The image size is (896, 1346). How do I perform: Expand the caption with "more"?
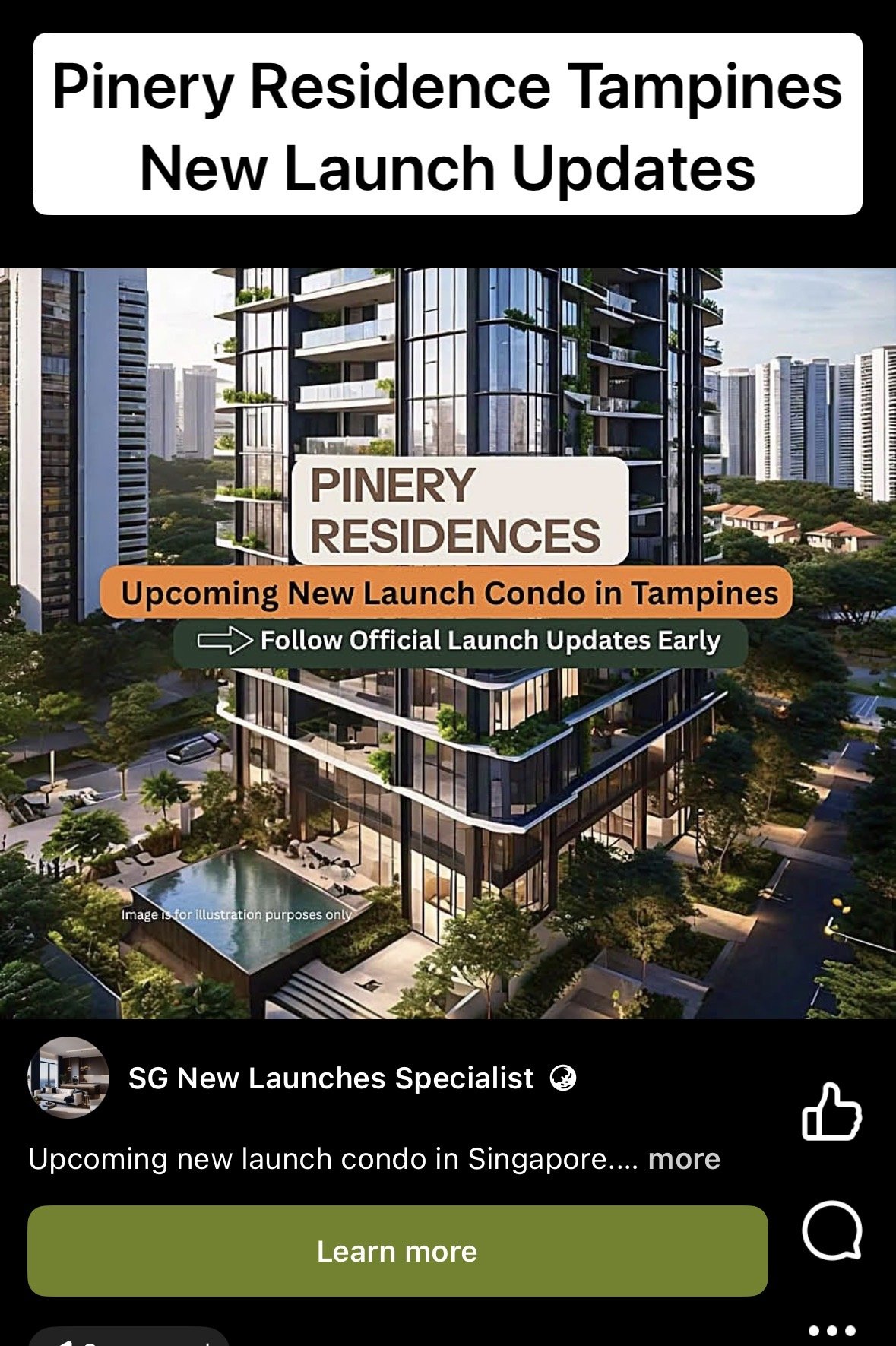tap(683, 1159)
